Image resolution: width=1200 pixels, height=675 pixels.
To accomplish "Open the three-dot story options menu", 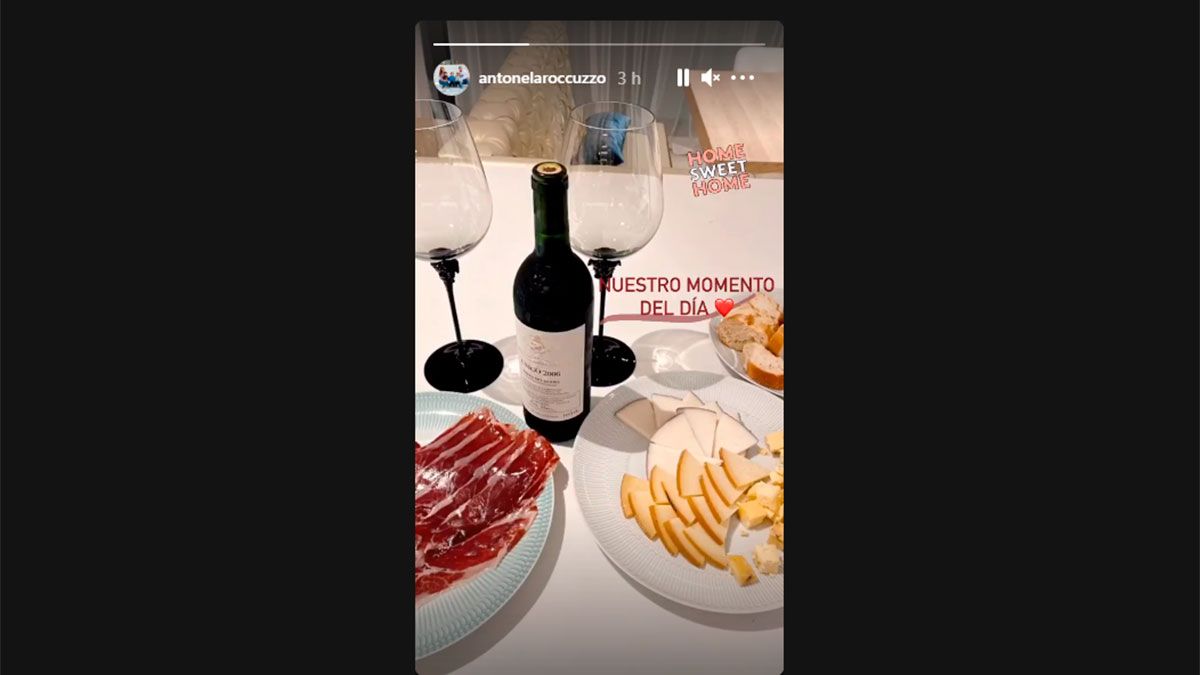I will click(x=743, y=77).
